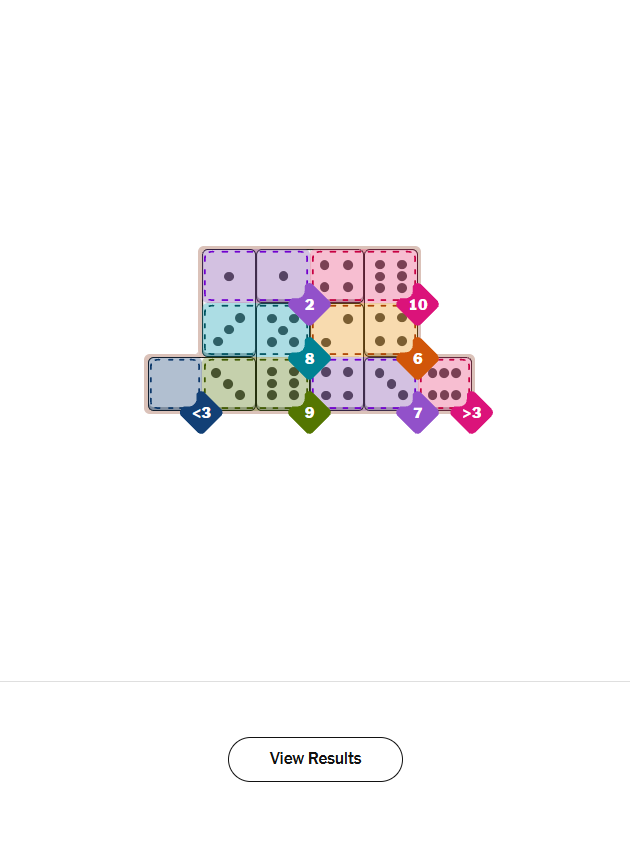Image resolution: width=630 pixels, height=854 pixels.
Task: Tap the View Results button
Action: pos(315,759)
